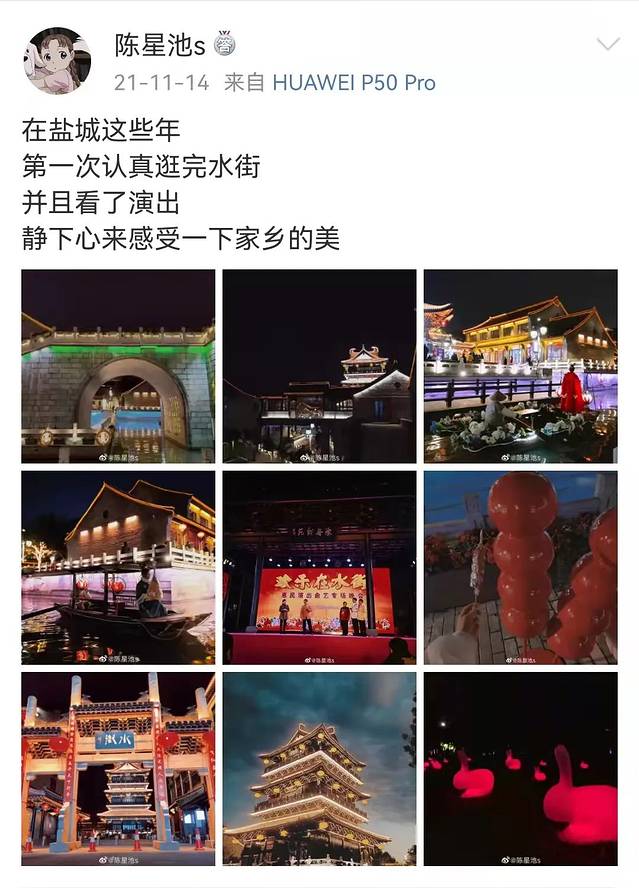Open the stone arch bridge photo
The height and width of the screenshot is (888, 639).
[118, 366]
